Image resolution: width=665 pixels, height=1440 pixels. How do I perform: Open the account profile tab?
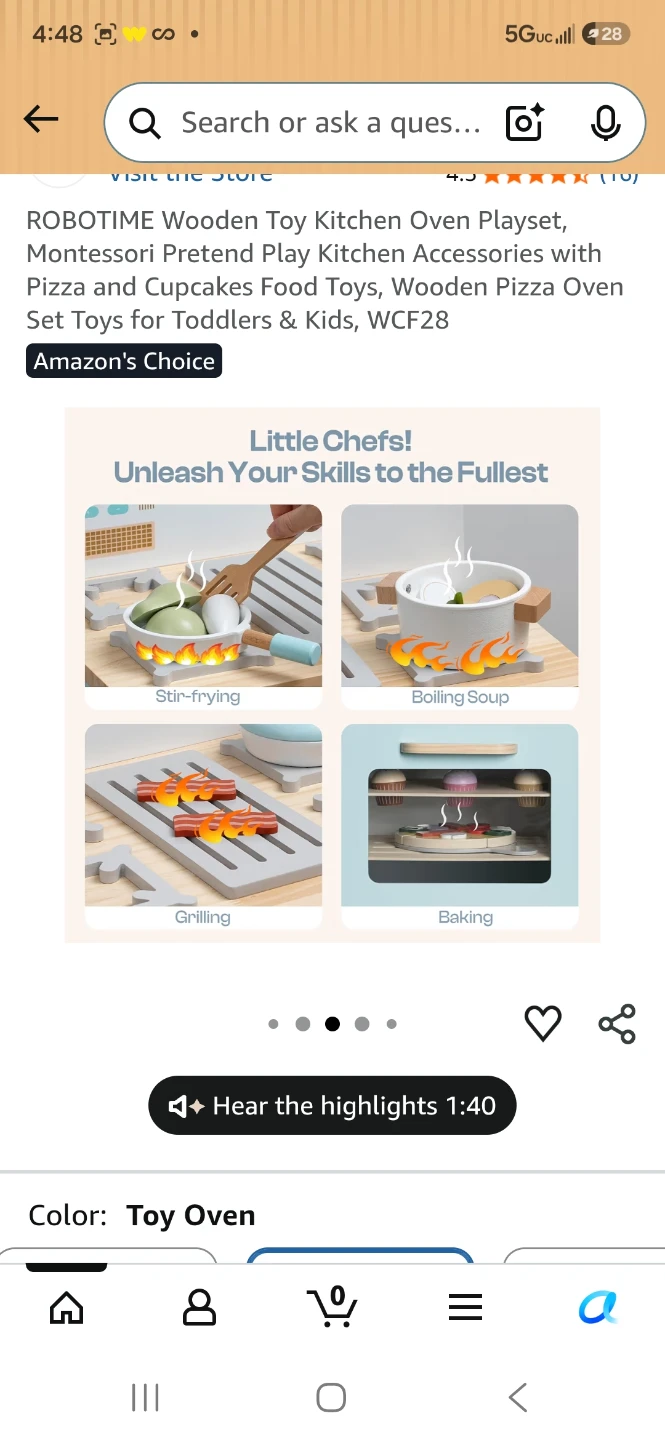click(200, 1307)
